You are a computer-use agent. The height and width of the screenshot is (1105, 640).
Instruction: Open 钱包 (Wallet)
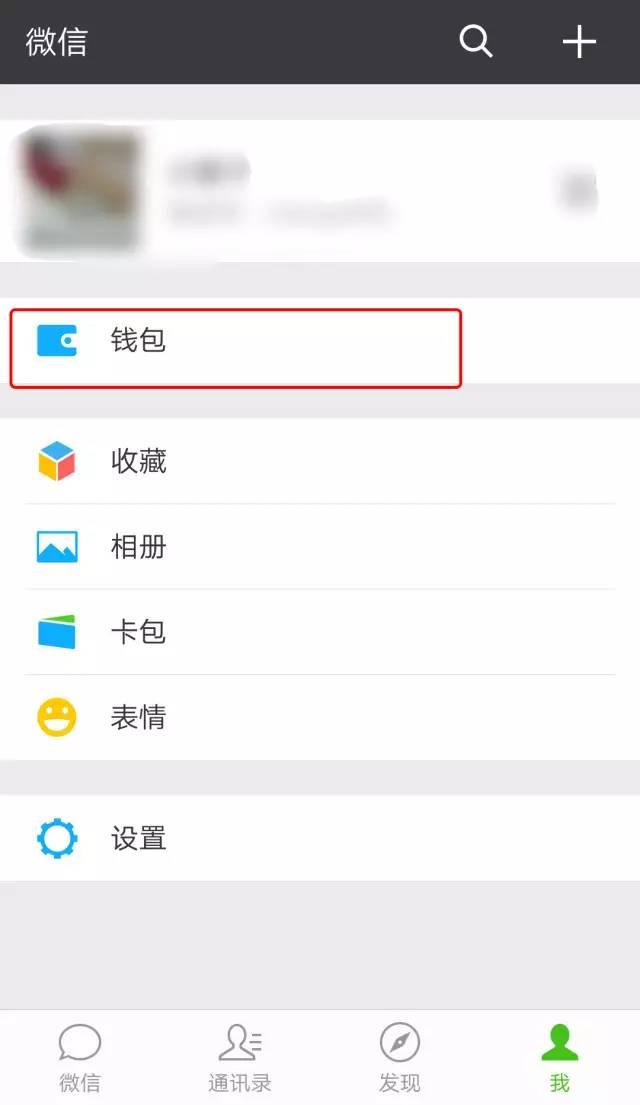pos(320,340)
